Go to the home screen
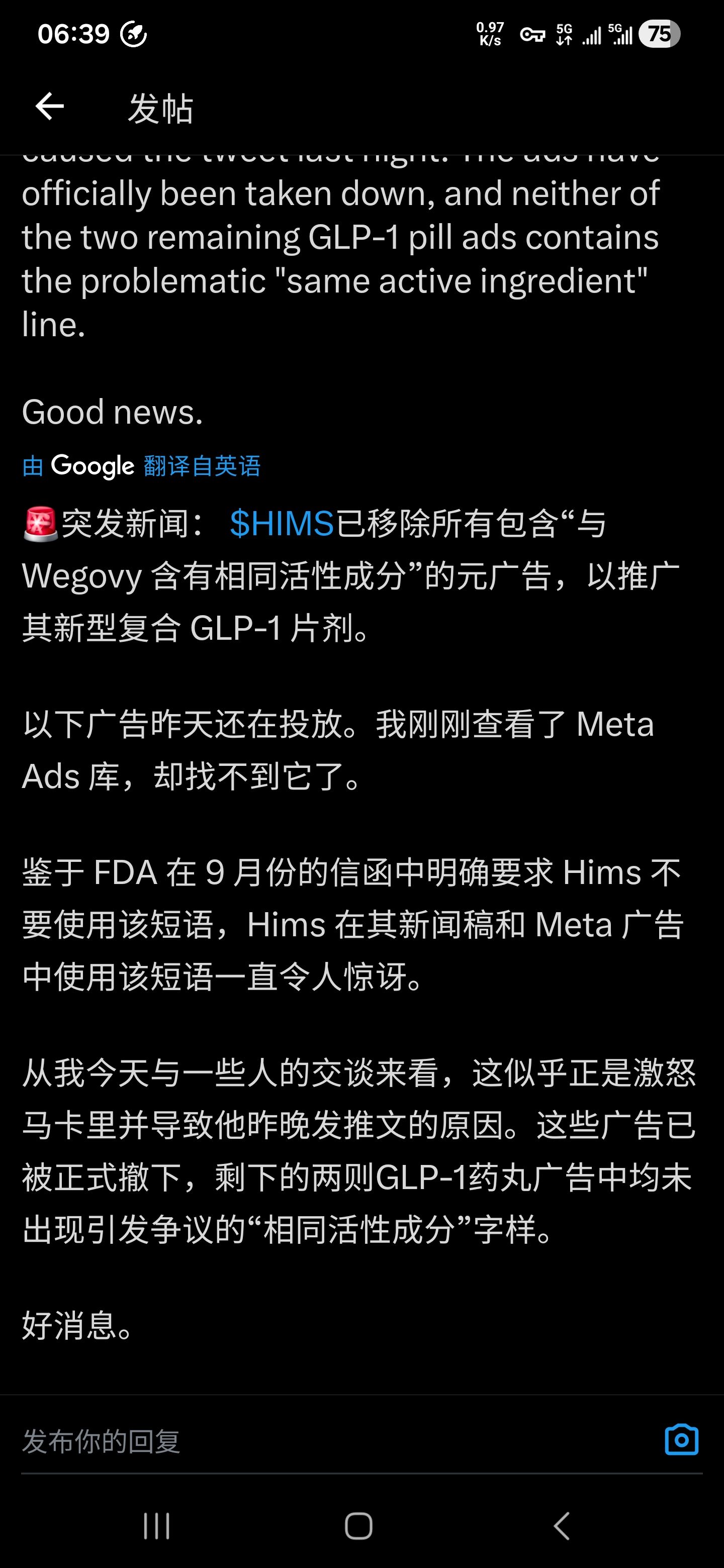This screenshot has width=724, height=1568. click(358, 1526)
